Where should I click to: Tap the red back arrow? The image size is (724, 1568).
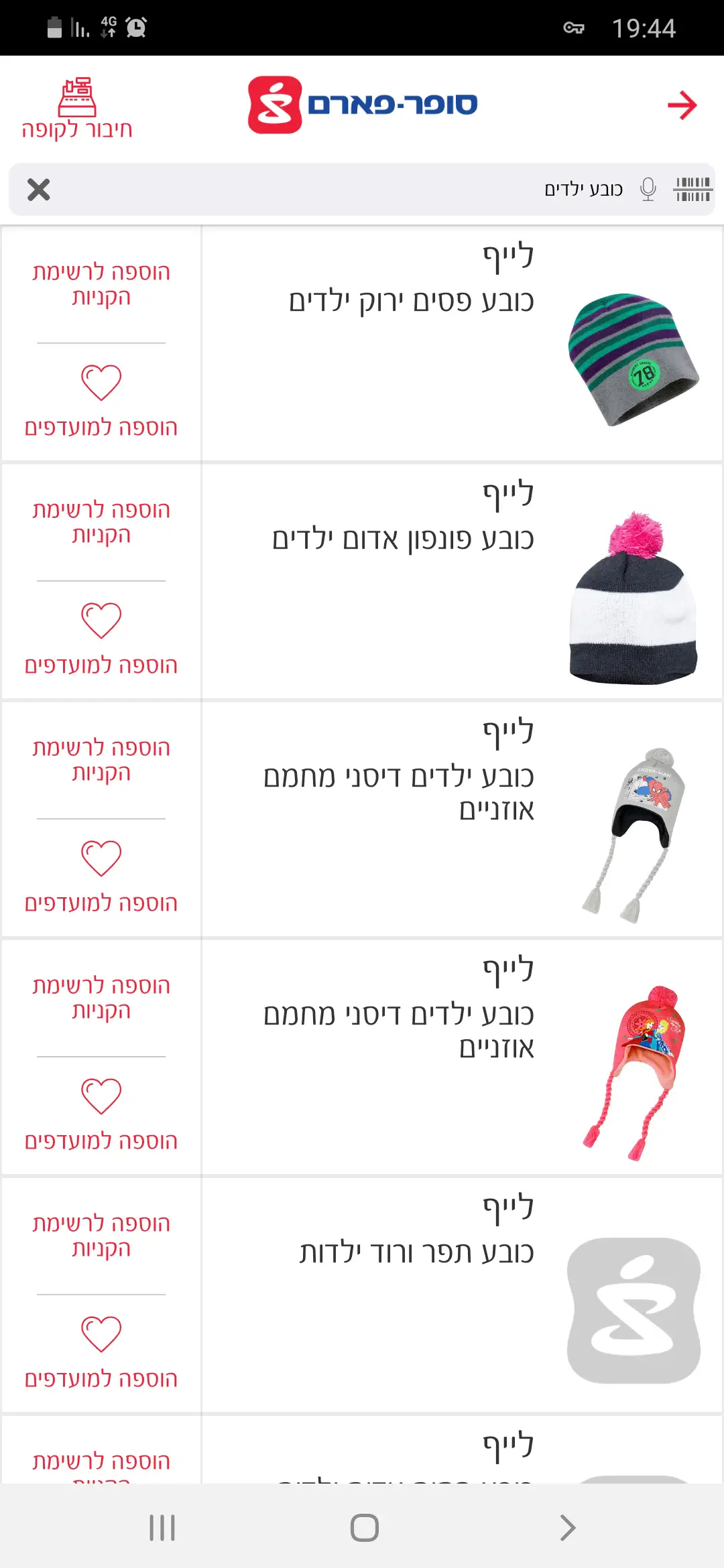(682, 106)
